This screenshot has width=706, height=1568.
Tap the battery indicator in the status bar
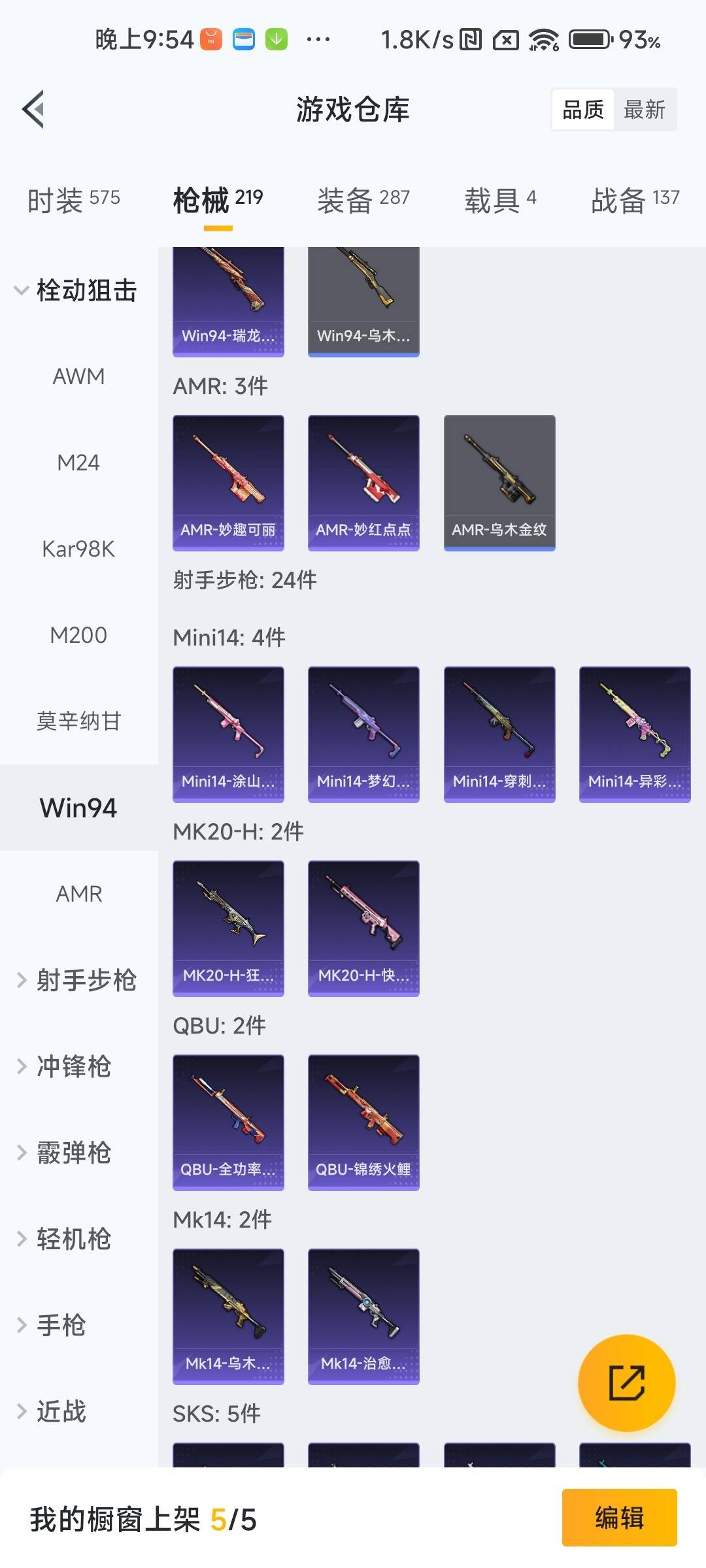tap(589, 39)
